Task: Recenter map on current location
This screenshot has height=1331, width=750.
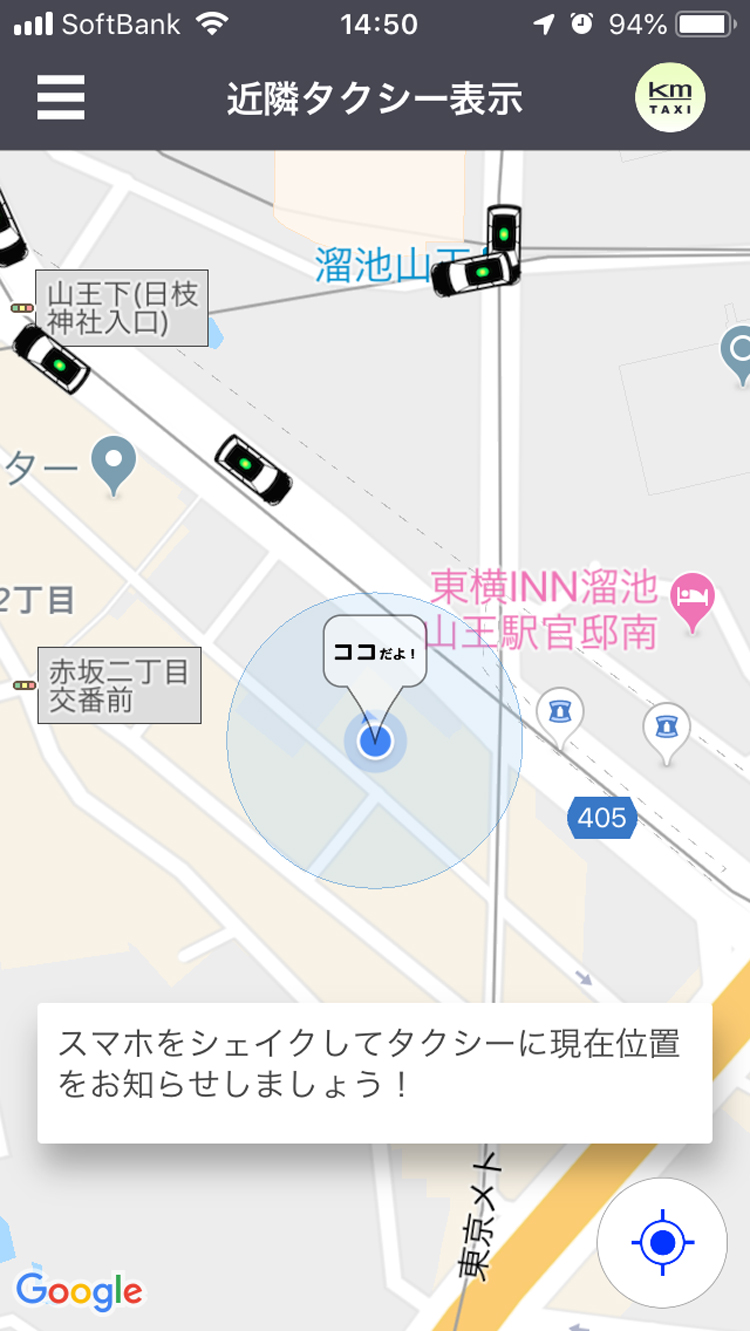Action: pos(662,1243)
